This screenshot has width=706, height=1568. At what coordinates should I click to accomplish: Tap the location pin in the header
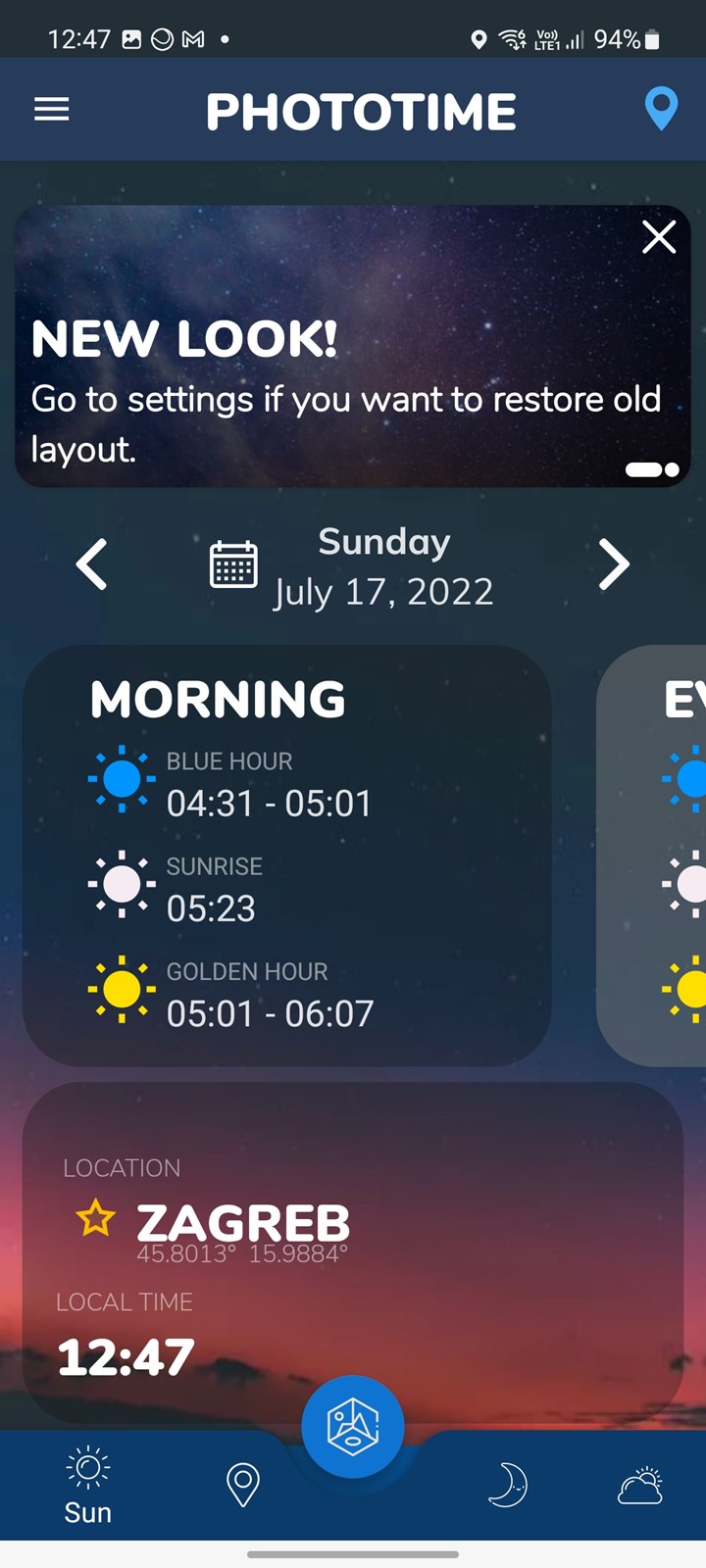(661, 109)
